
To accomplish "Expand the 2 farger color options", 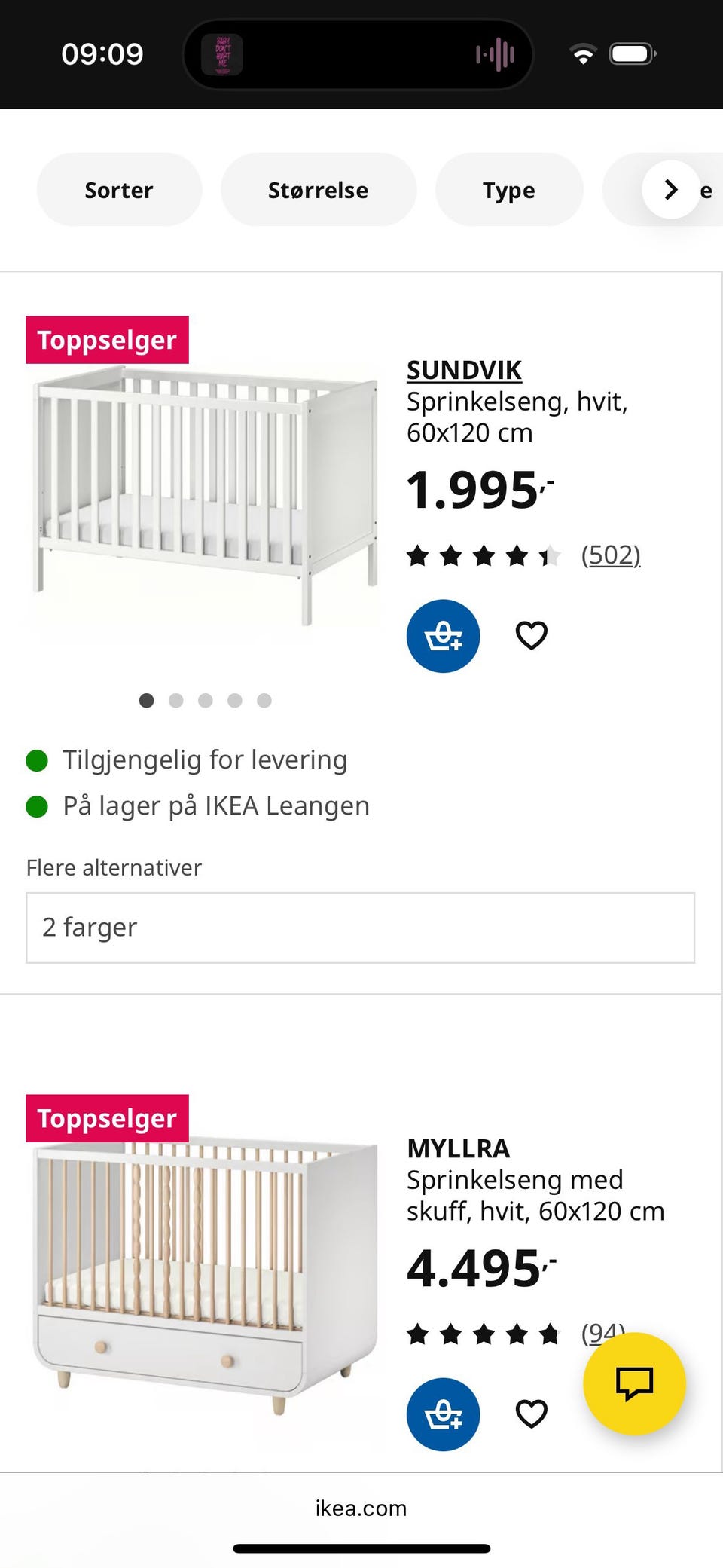I will (361, 928).
